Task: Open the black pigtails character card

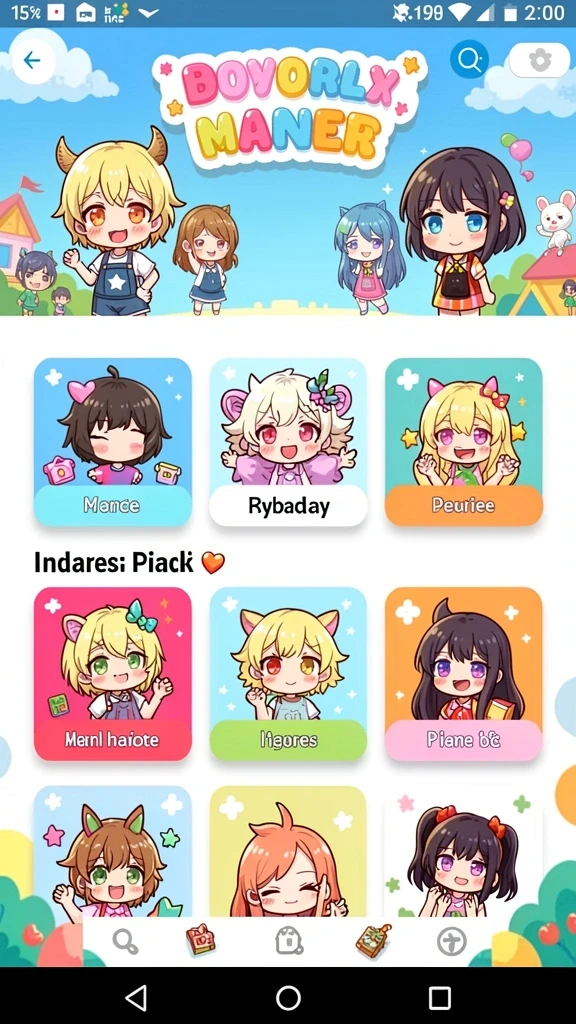Action: tap(464, 852)
